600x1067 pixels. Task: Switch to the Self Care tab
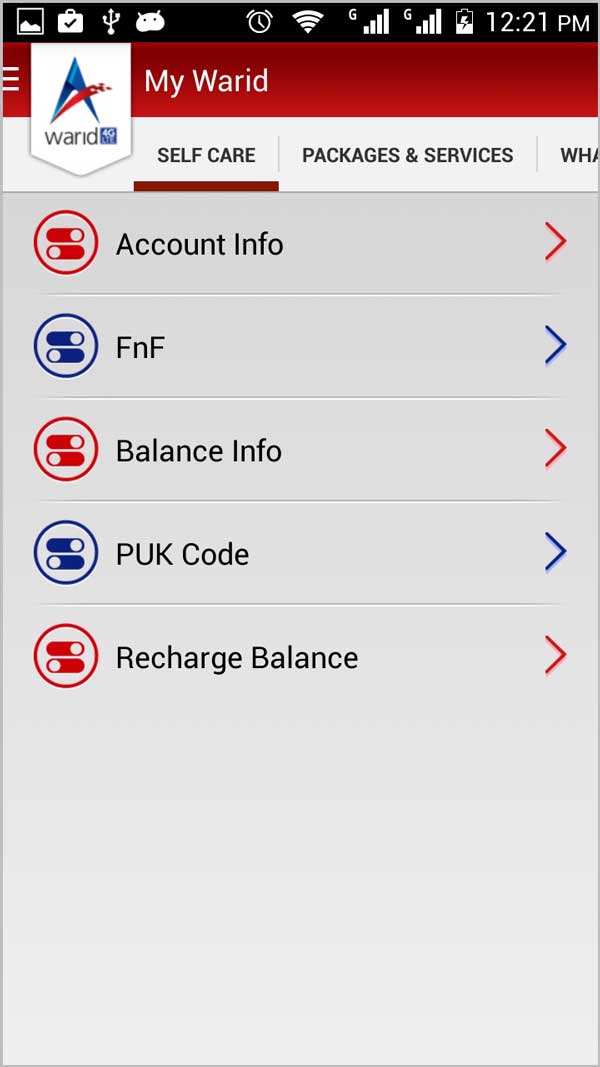206,155
